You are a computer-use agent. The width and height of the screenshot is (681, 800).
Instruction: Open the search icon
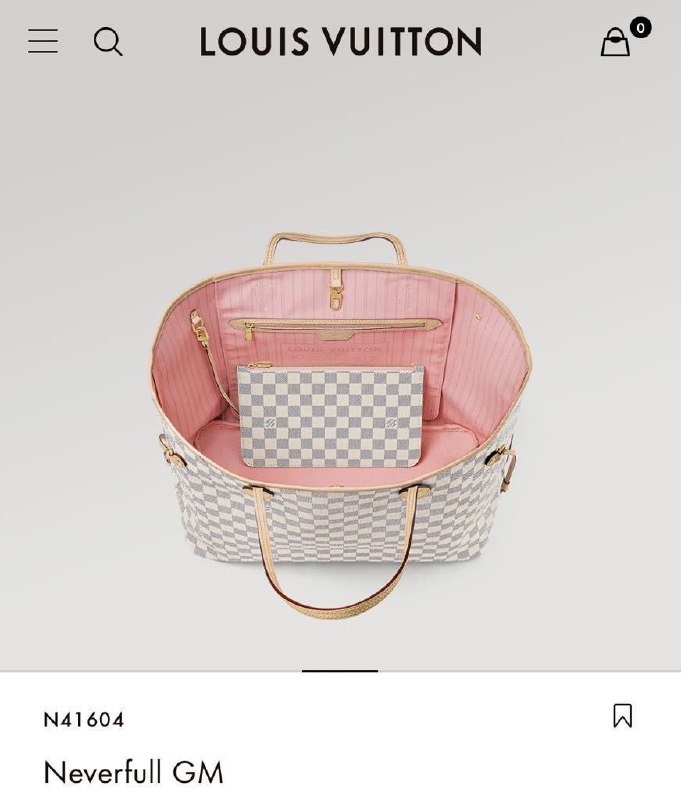click(x=108, y=41)
